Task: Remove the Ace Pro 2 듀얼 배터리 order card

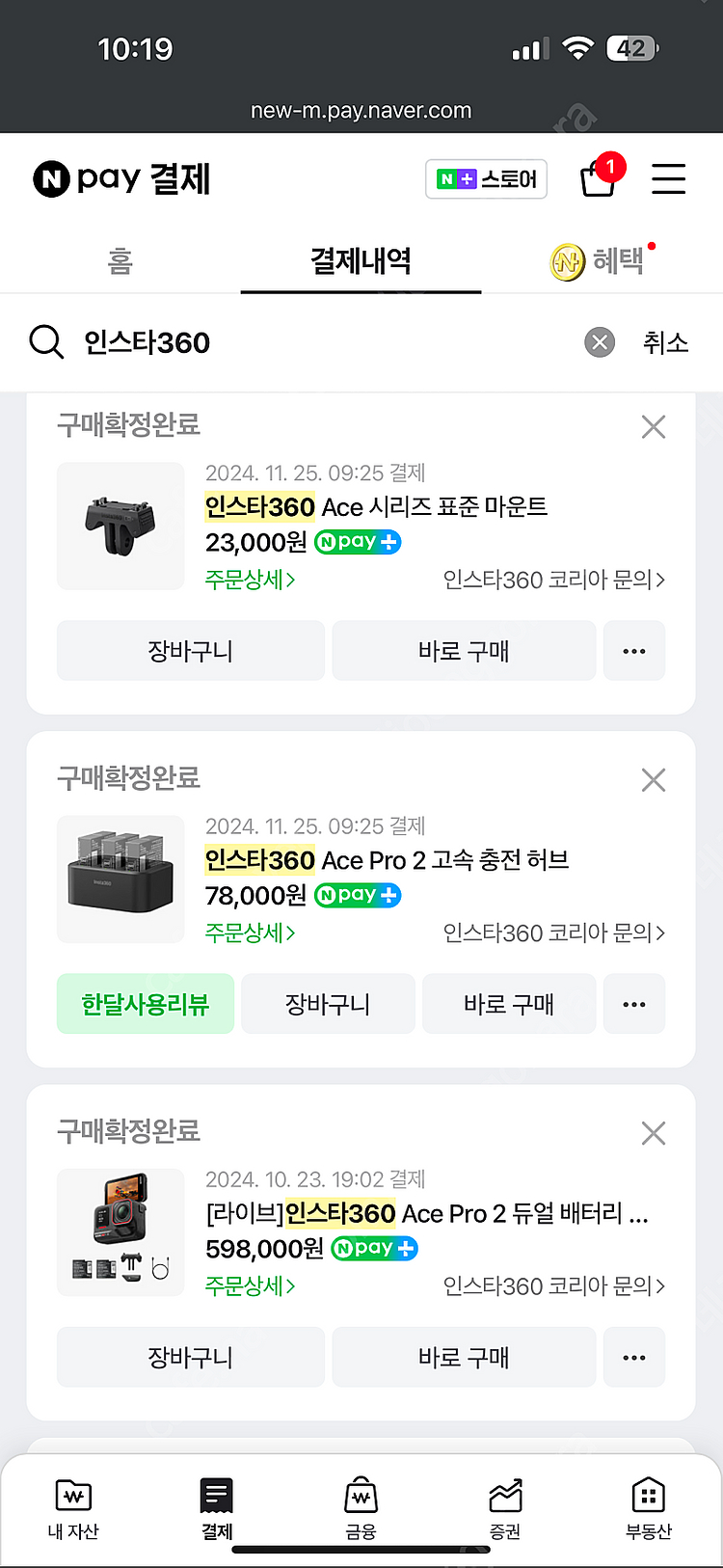Action: (654, 1133)
